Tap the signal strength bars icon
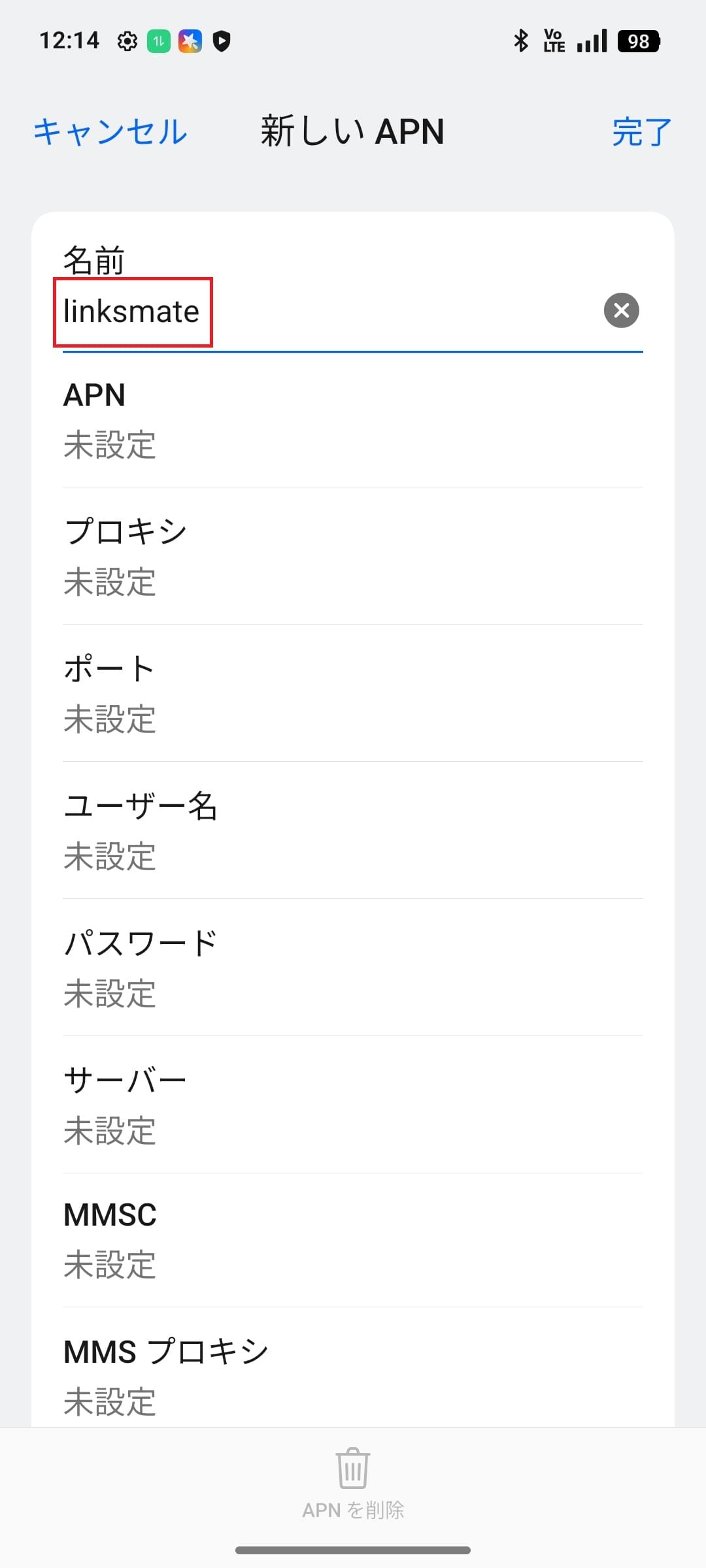This screenshot has height=1568, width=706. [x=590, y=41]
